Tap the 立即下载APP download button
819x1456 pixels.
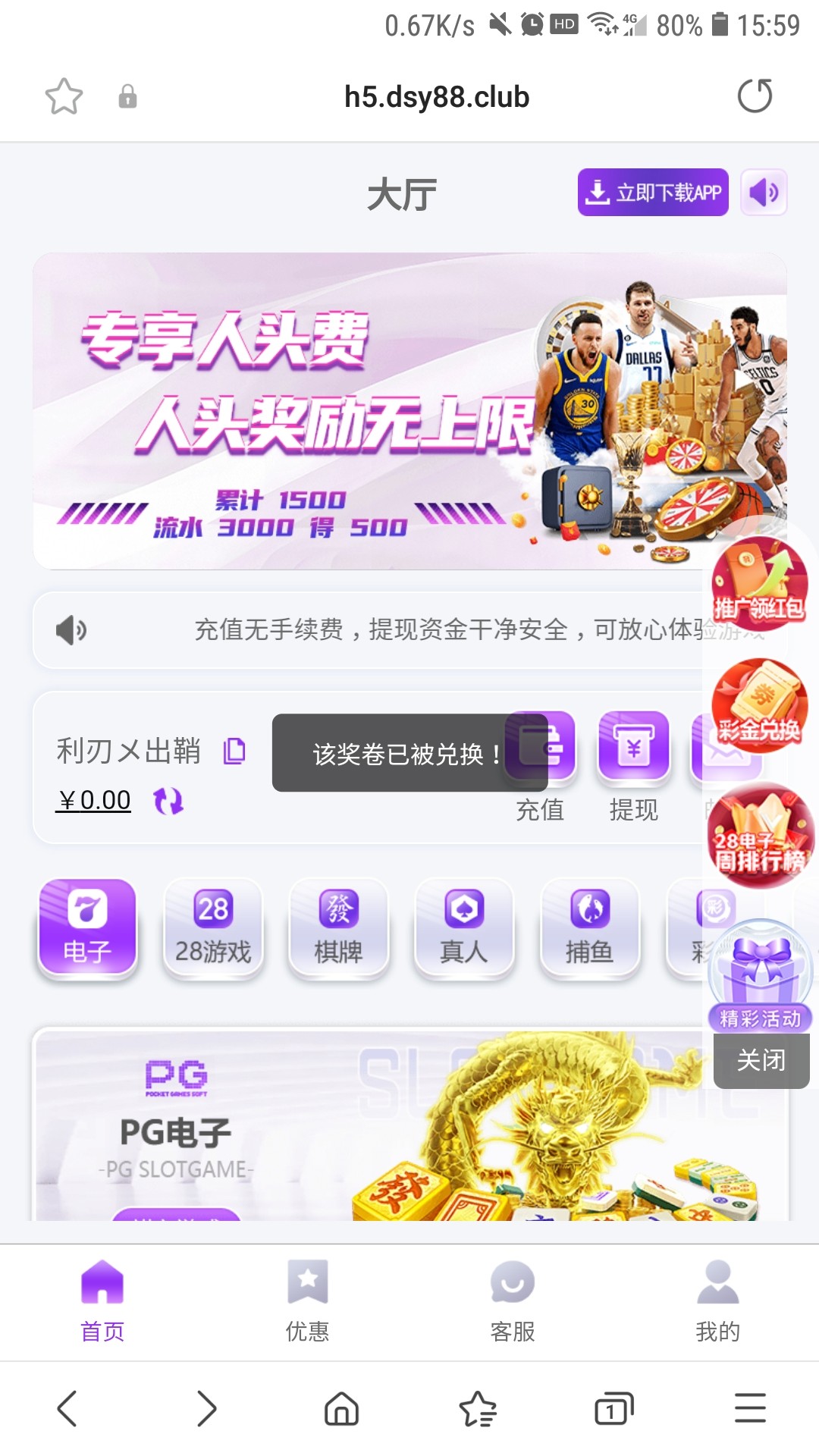(653, 193)
